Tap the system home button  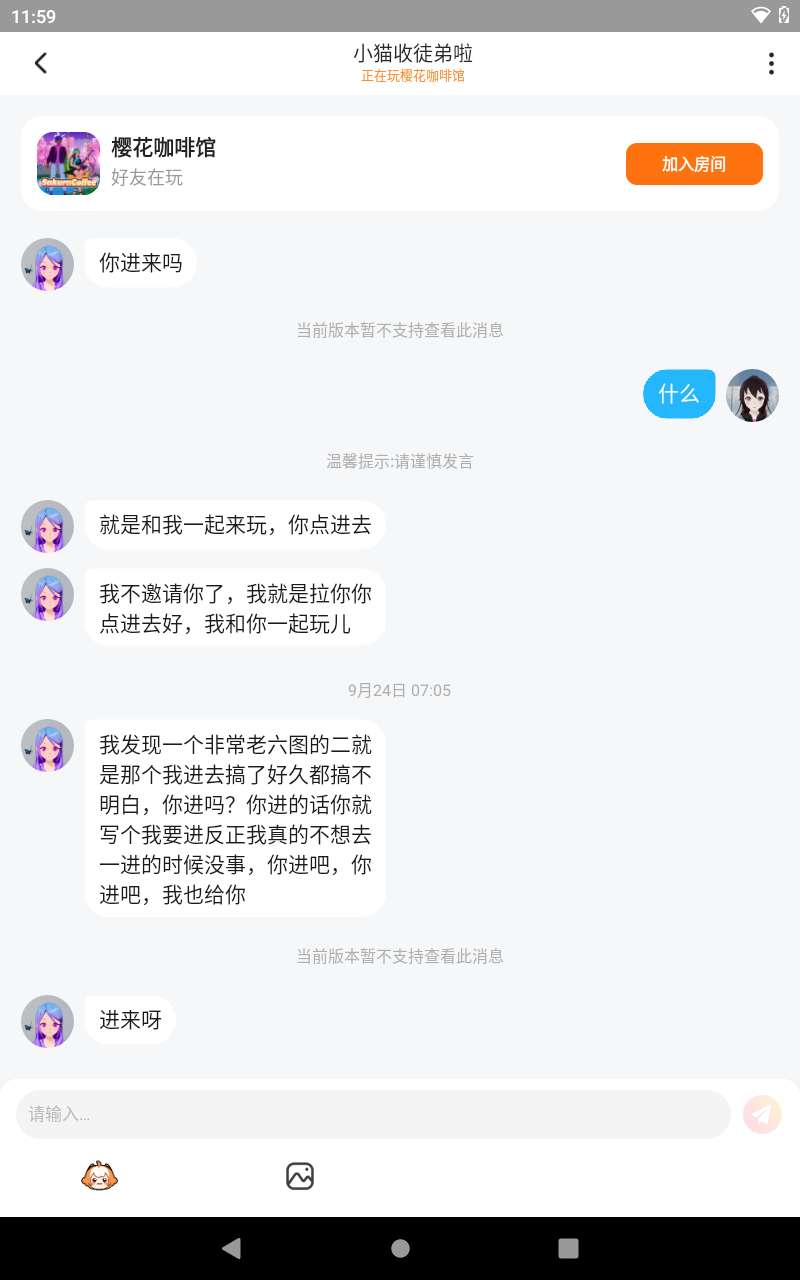[400, 1248]
